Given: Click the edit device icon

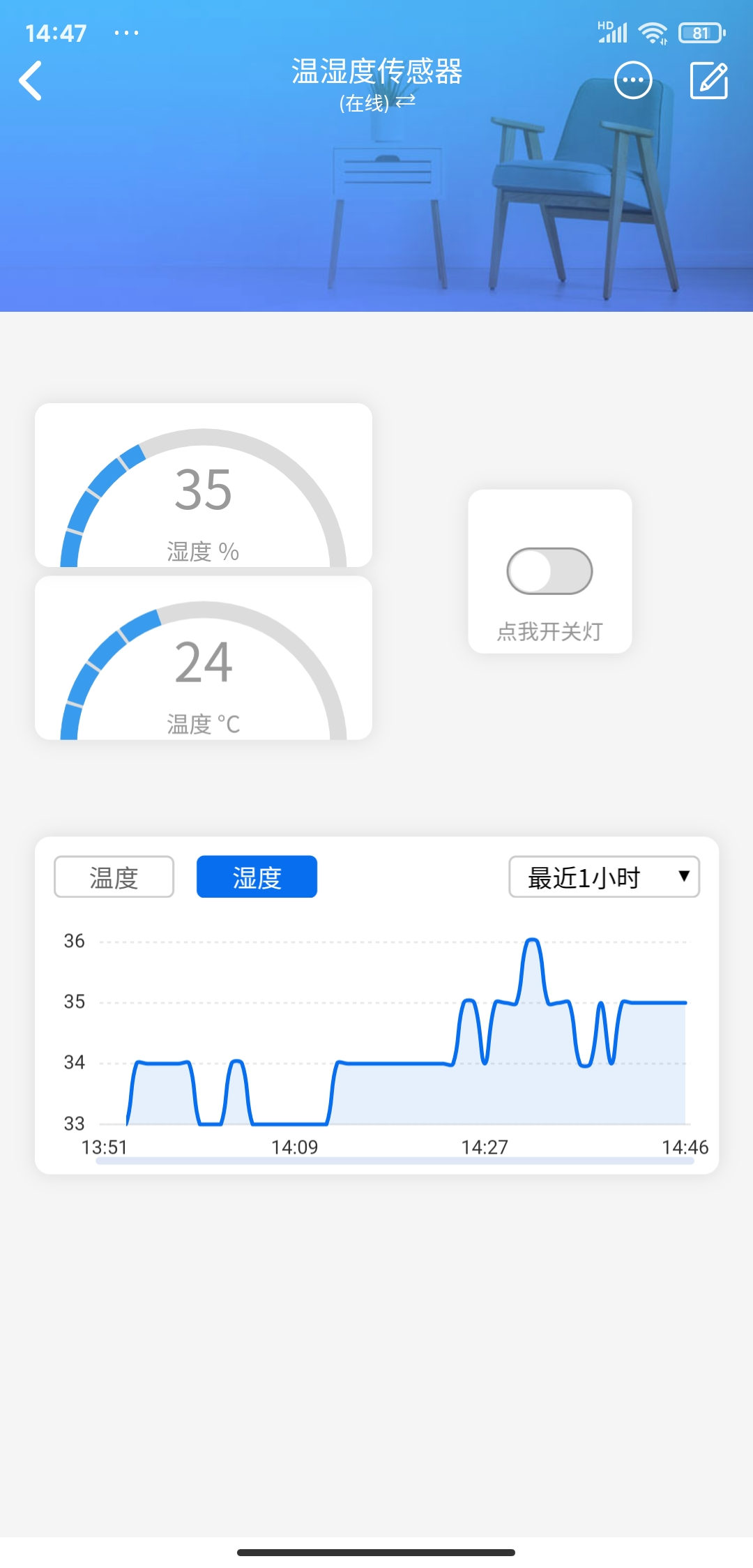Looking at the screenshot, I should coord(708,80).
